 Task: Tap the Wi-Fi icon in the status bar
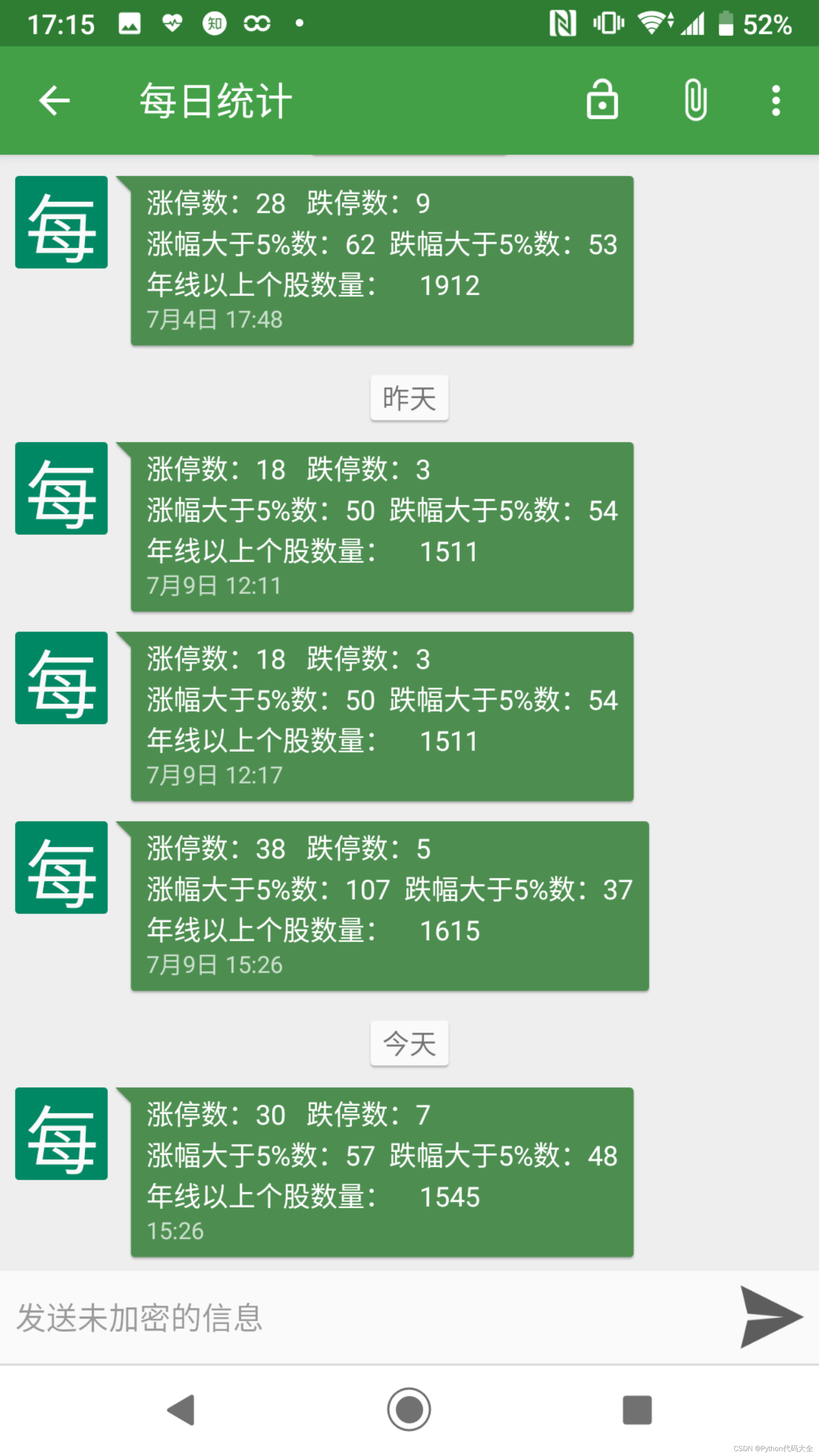[656, 23]
